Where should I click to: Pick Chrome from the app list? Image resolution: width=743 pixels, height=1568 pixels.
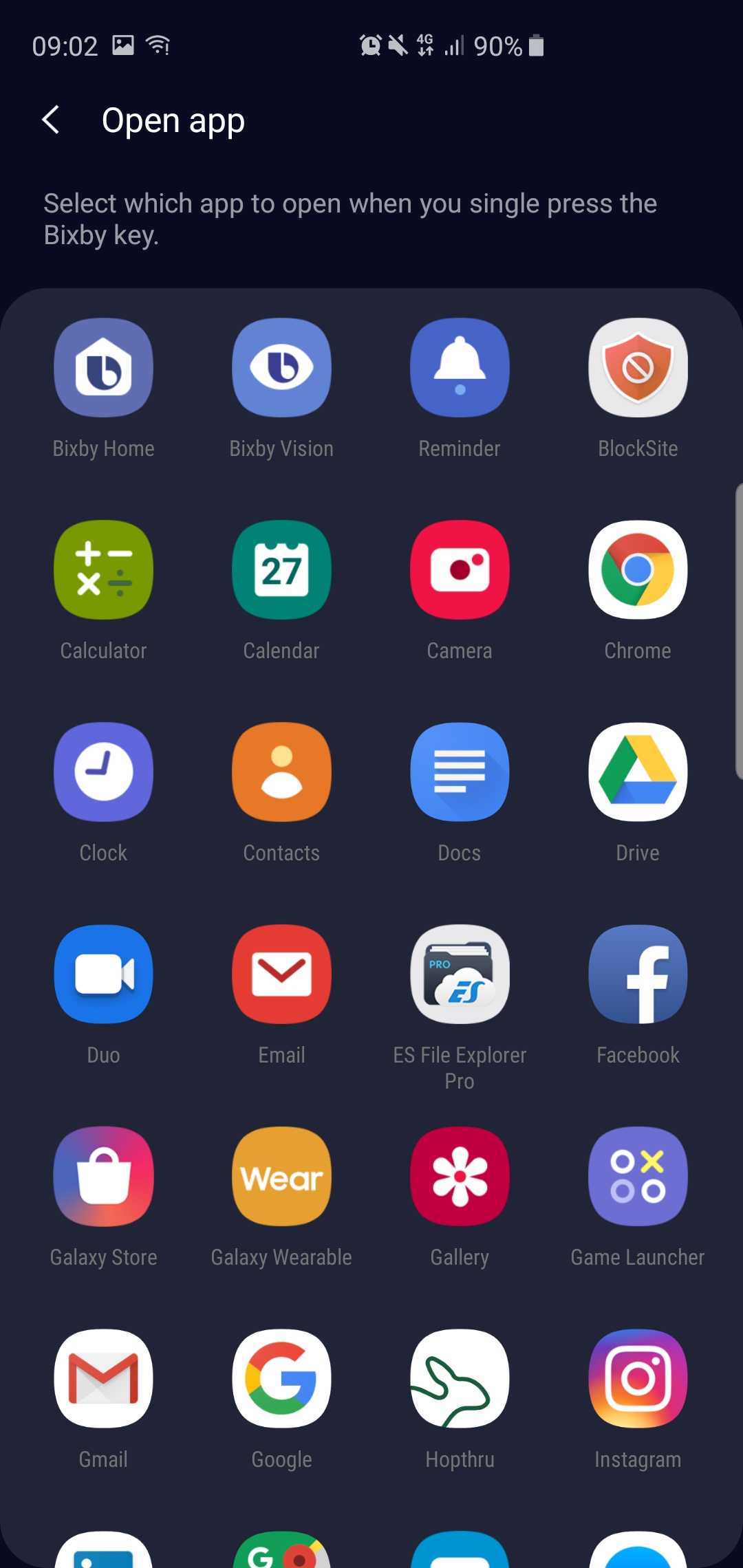point(638,570)
